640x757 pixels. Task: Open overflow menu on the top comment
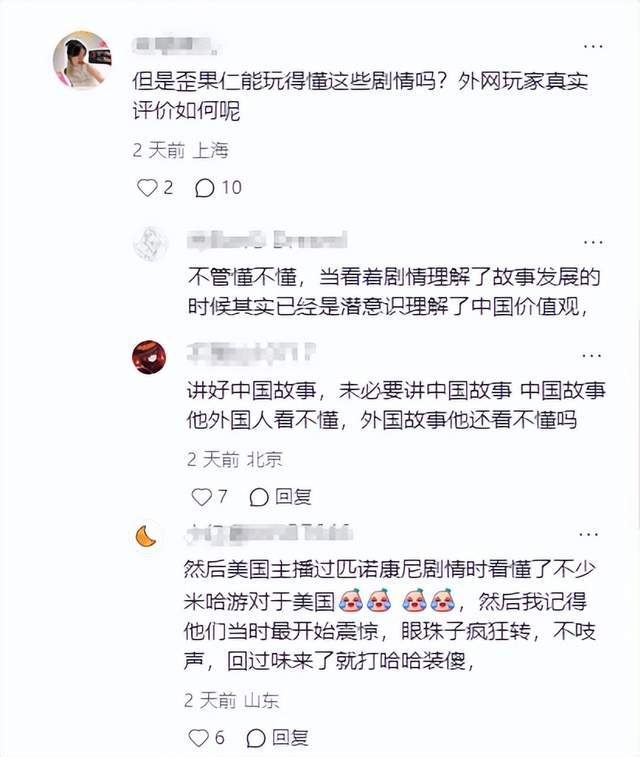[x=593, y=47]
